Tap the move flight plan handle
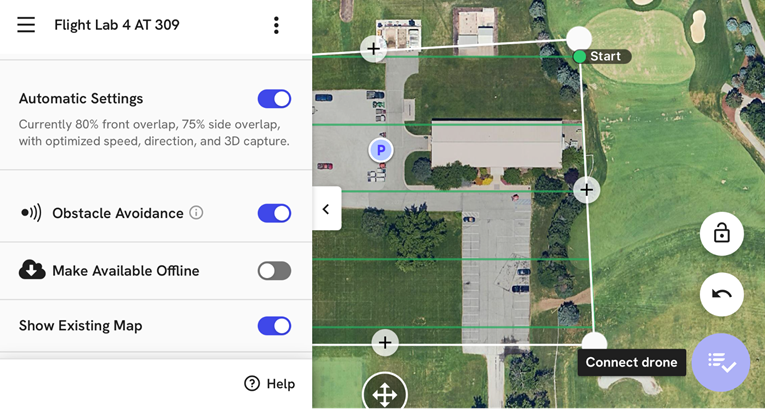This screenshot has width=765, height=411. (x=385, y=394)
